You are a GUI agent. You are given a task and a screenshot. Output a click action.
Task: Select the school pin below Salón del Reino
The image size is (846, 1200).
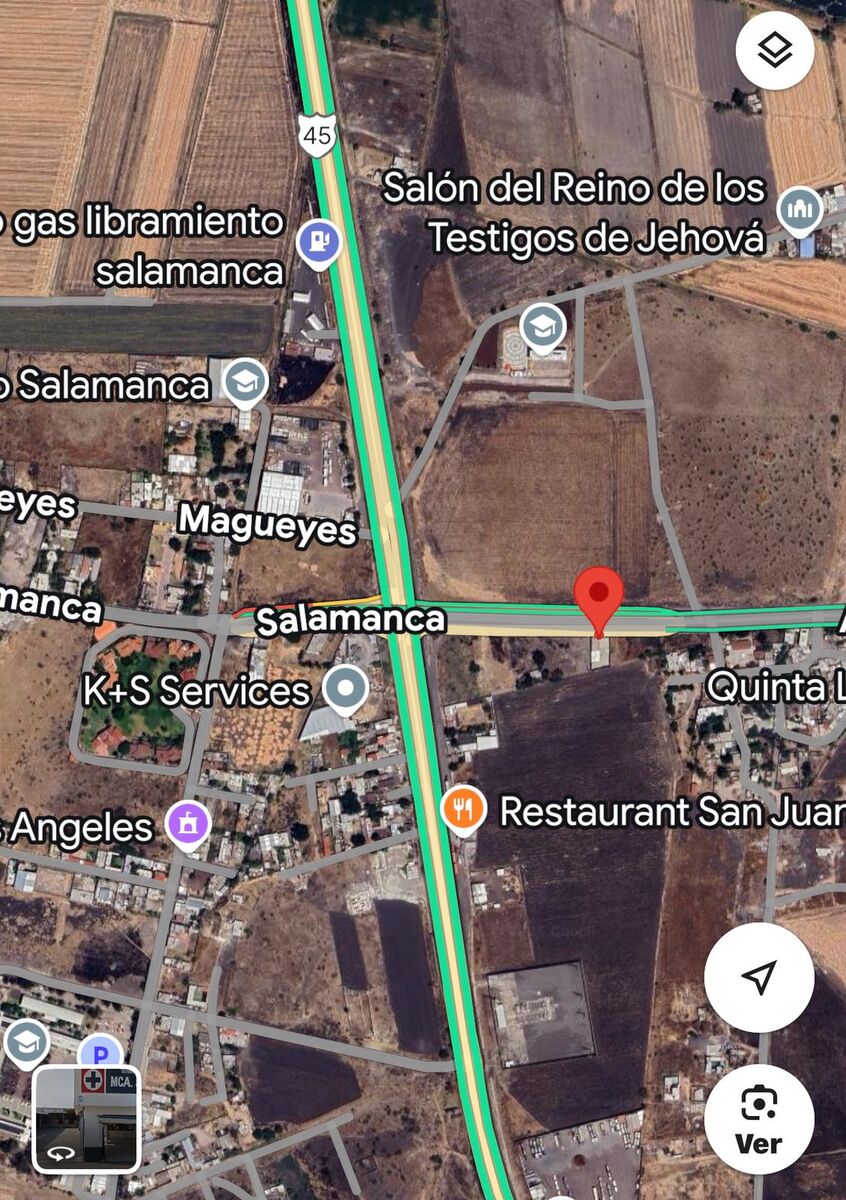pos(543,326)
